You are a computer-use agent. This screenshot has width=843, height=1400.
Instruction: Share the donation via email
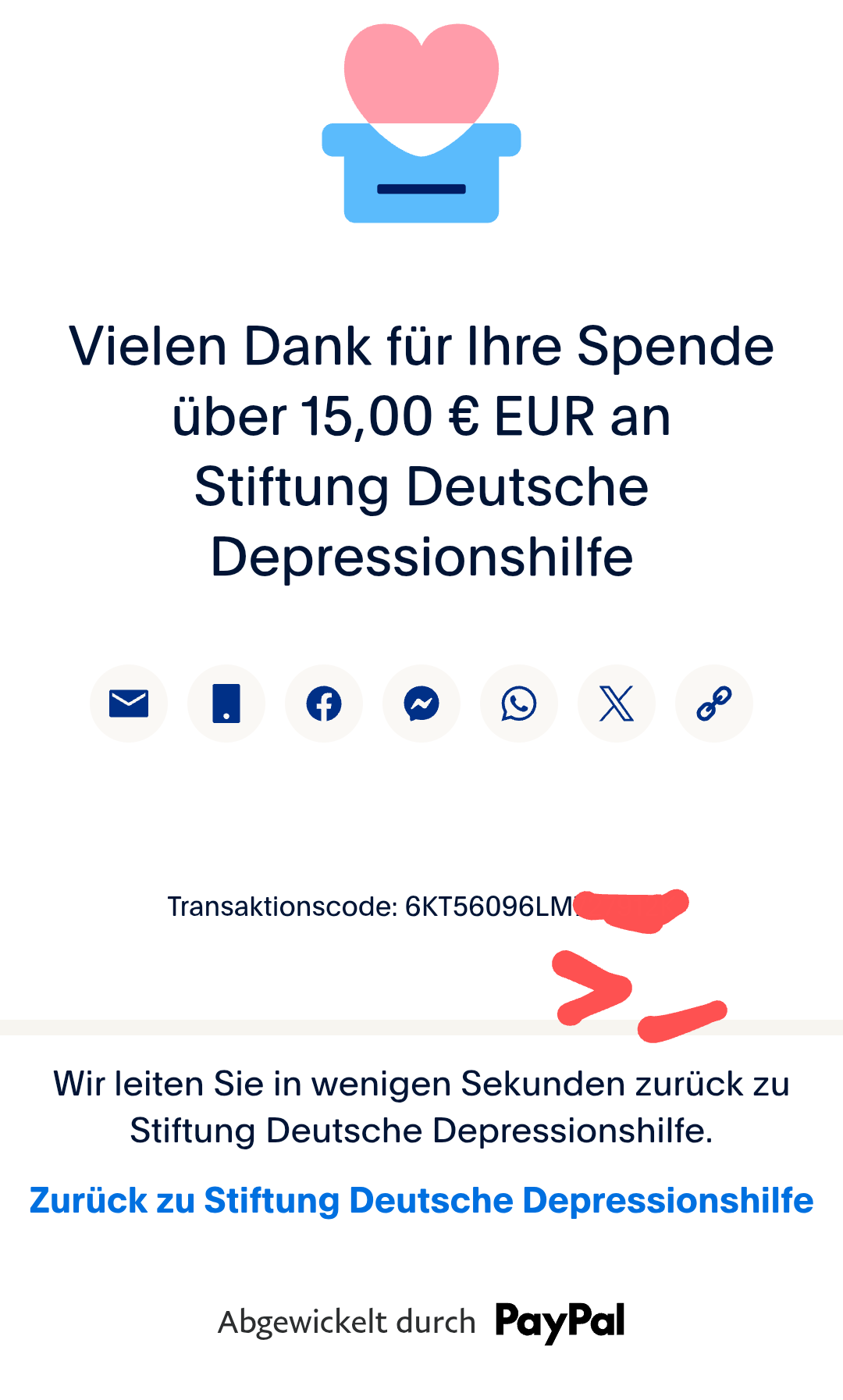pos(129,704)
